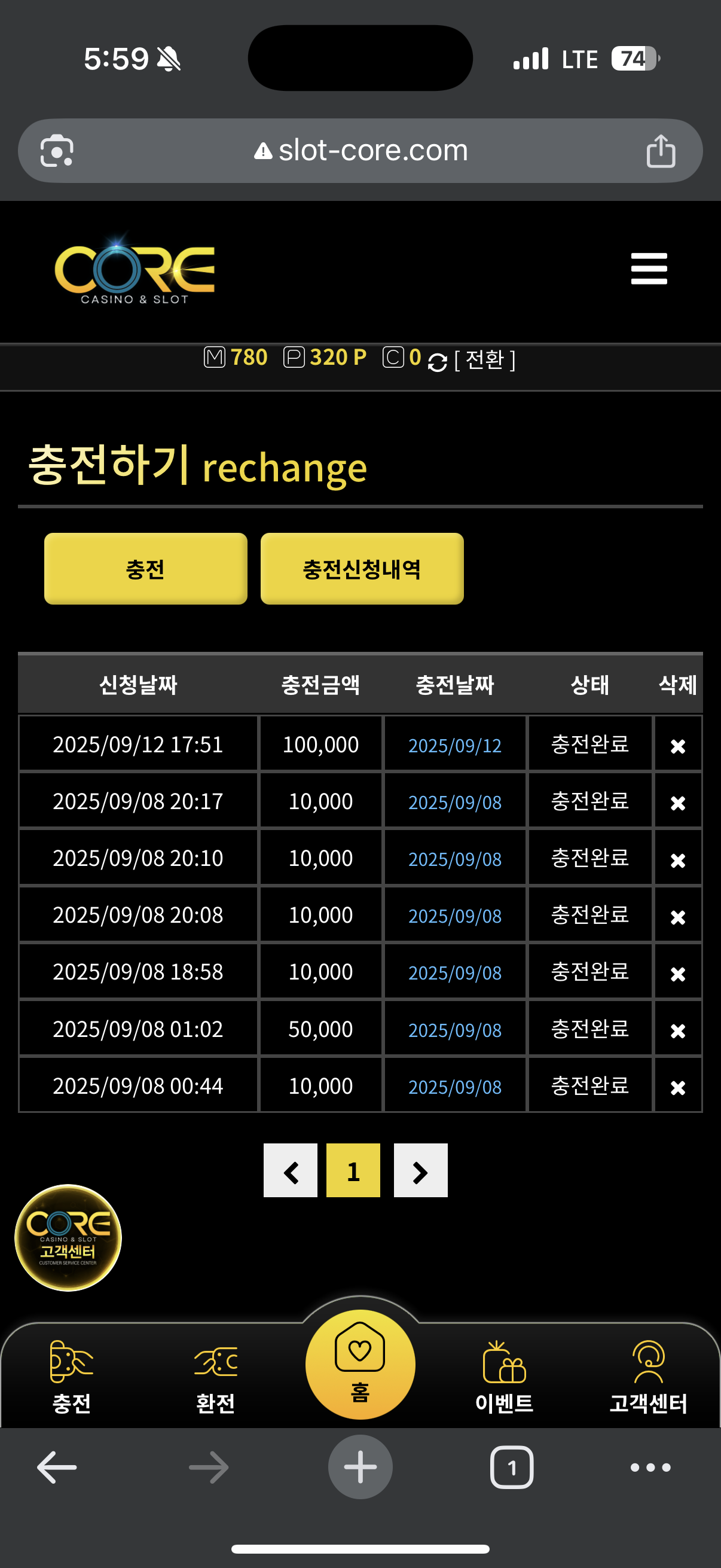Open 고객센터 bottom tab

click(648, 1377)
